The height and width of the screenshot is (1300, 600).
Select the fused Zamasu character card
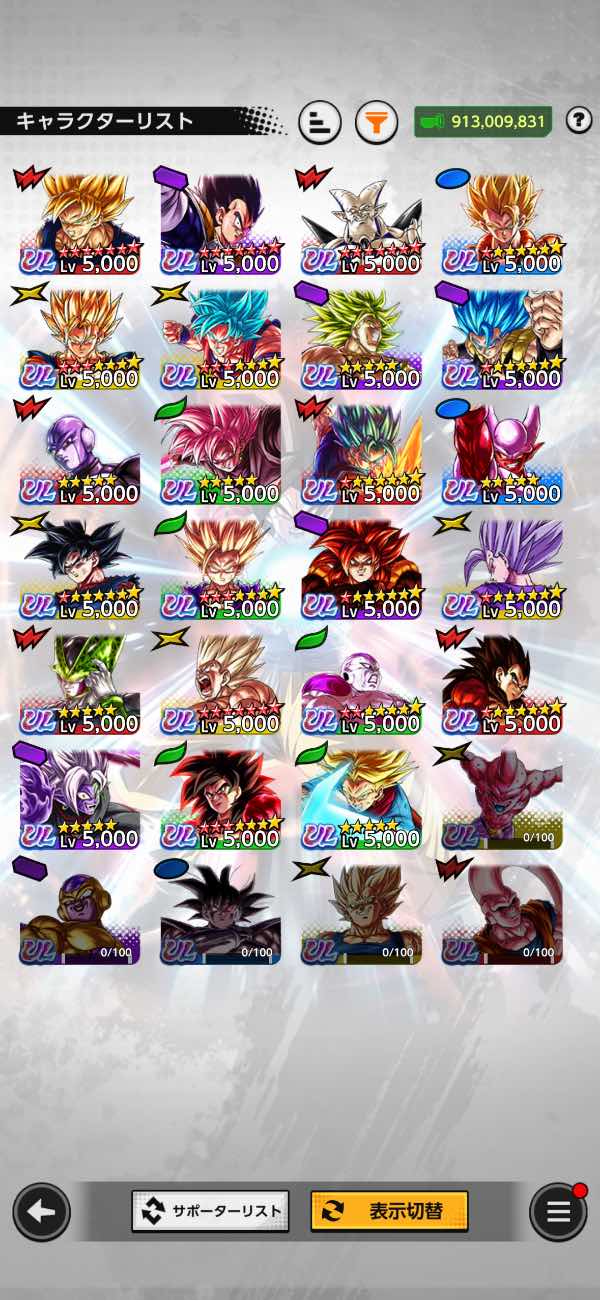(x=80, y=796)
